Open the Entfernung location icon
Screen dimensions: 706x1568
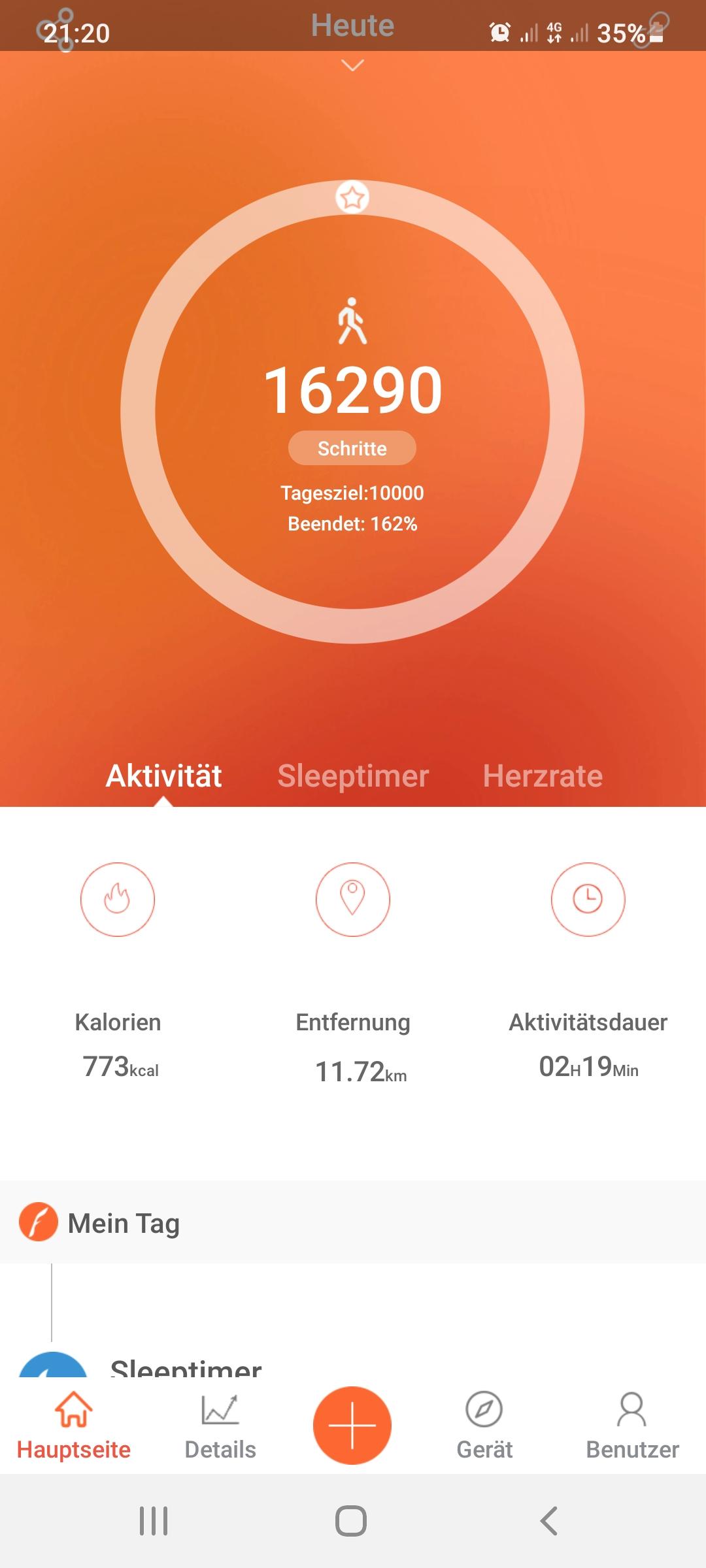click(x=353, y=900)
